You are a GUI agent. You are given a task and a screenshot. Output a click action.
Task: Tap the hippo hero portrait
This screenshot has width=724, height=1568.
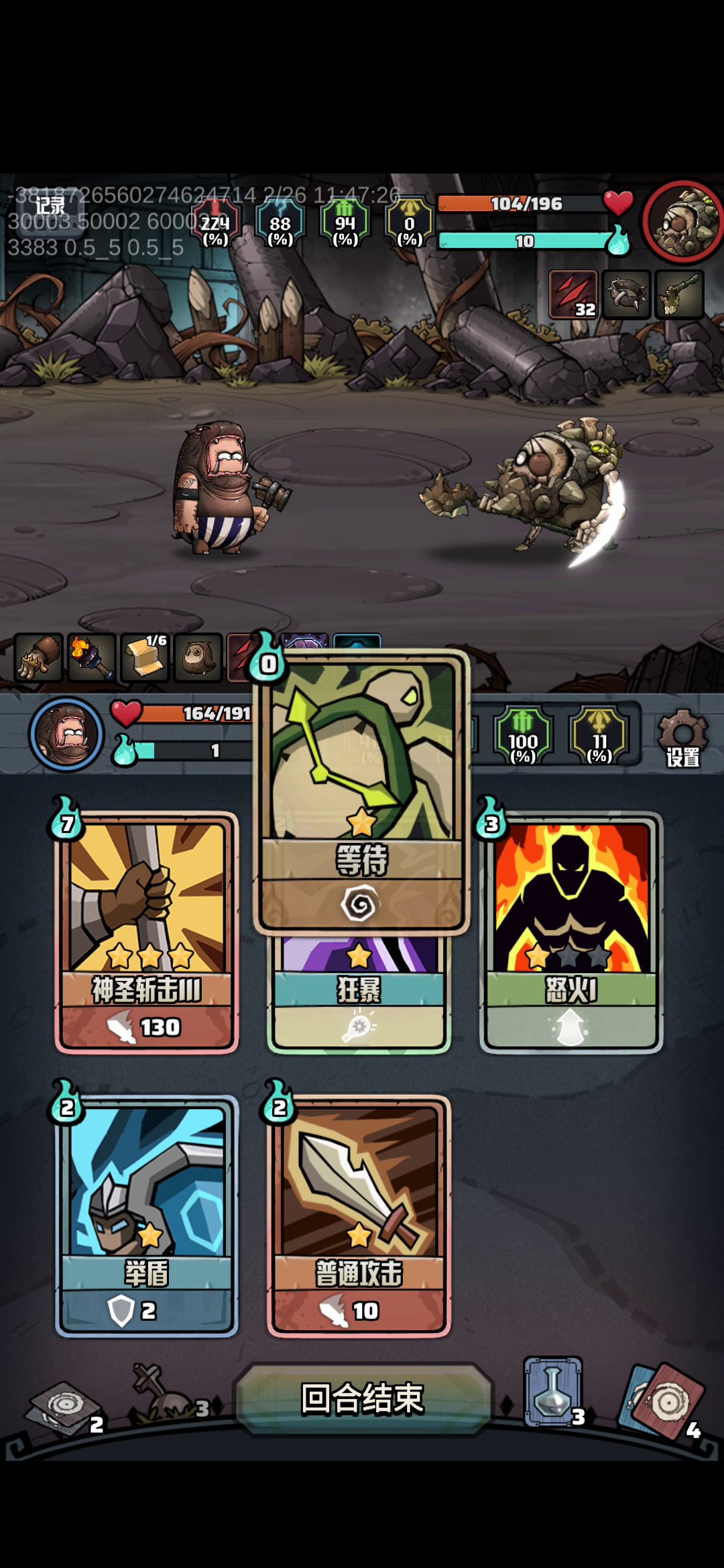pyautogui.click(x=66, y=734)
